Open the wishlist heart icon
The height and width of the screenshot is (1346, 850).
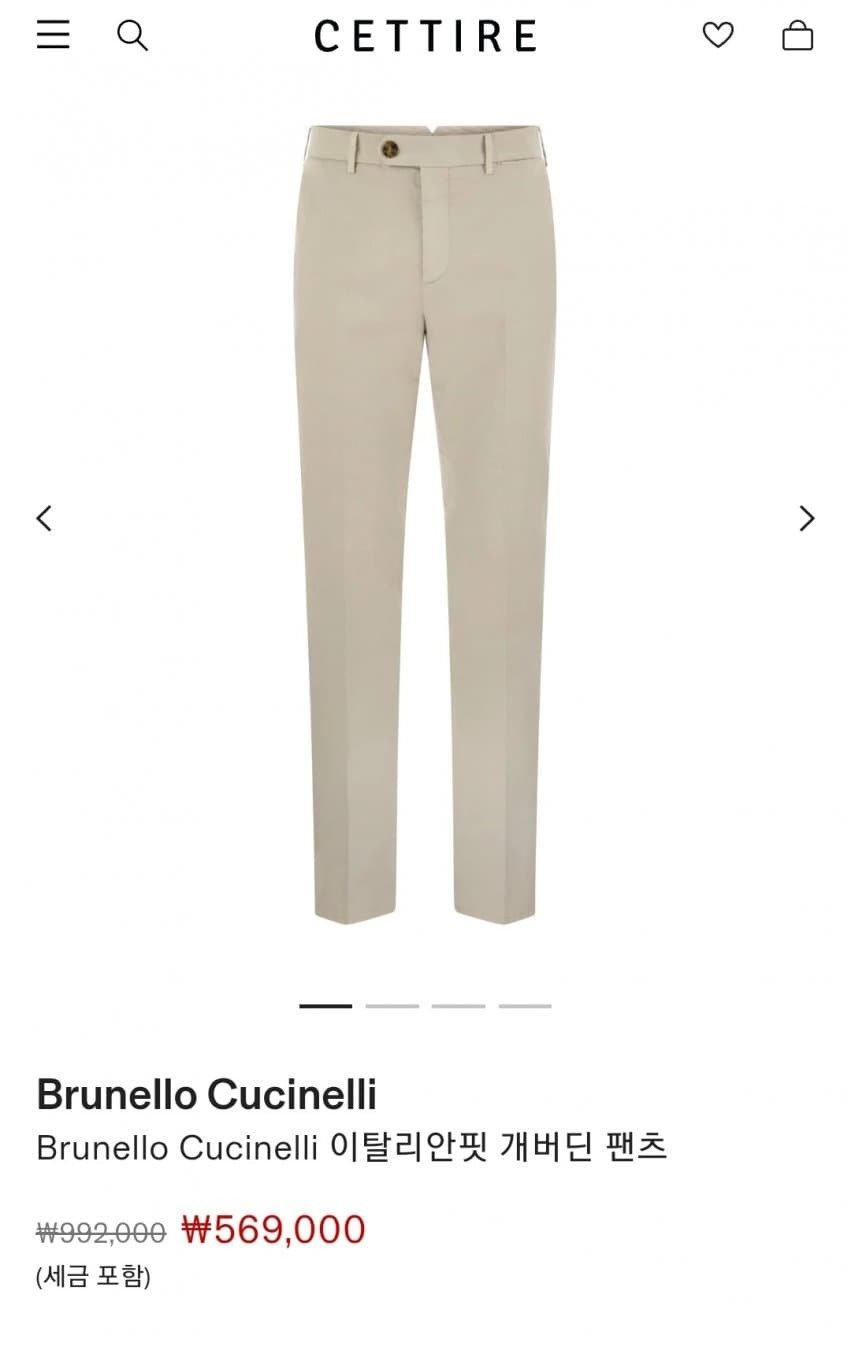[718, 36]
